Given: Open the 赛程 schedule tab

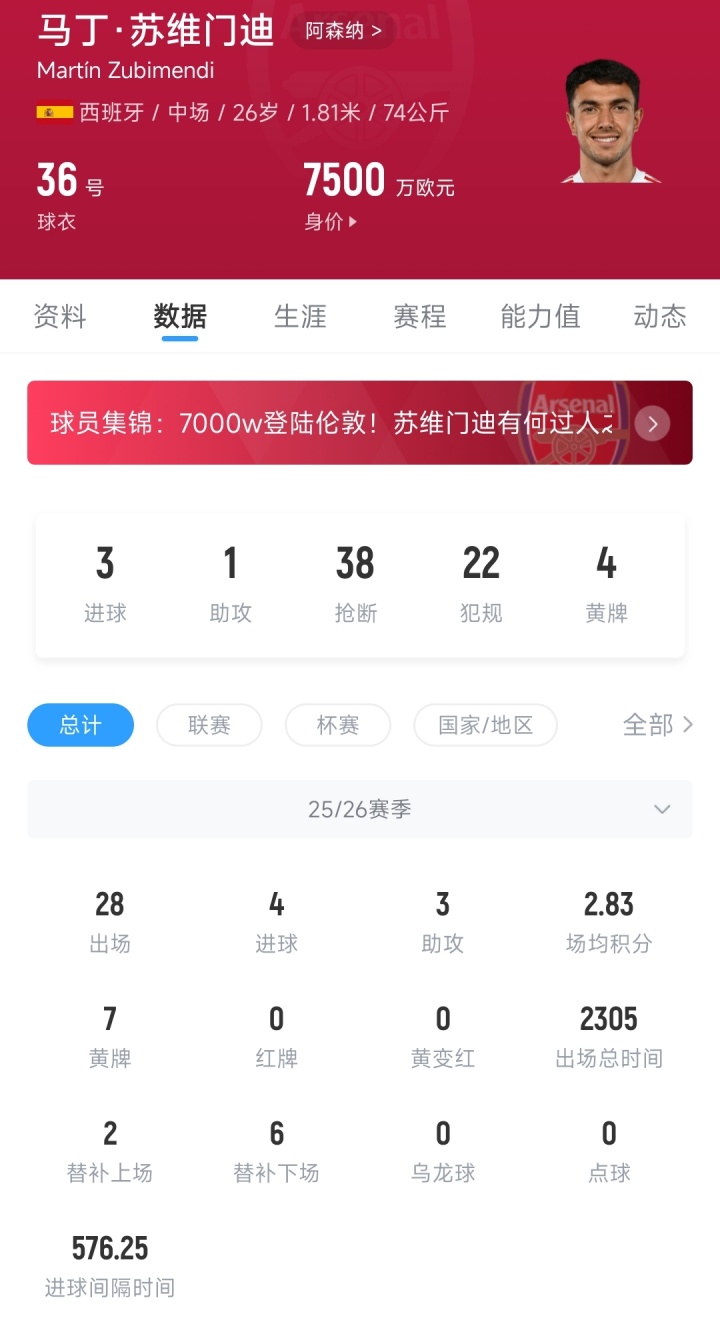Looking at the screenshot, I should tap(419, 316).
